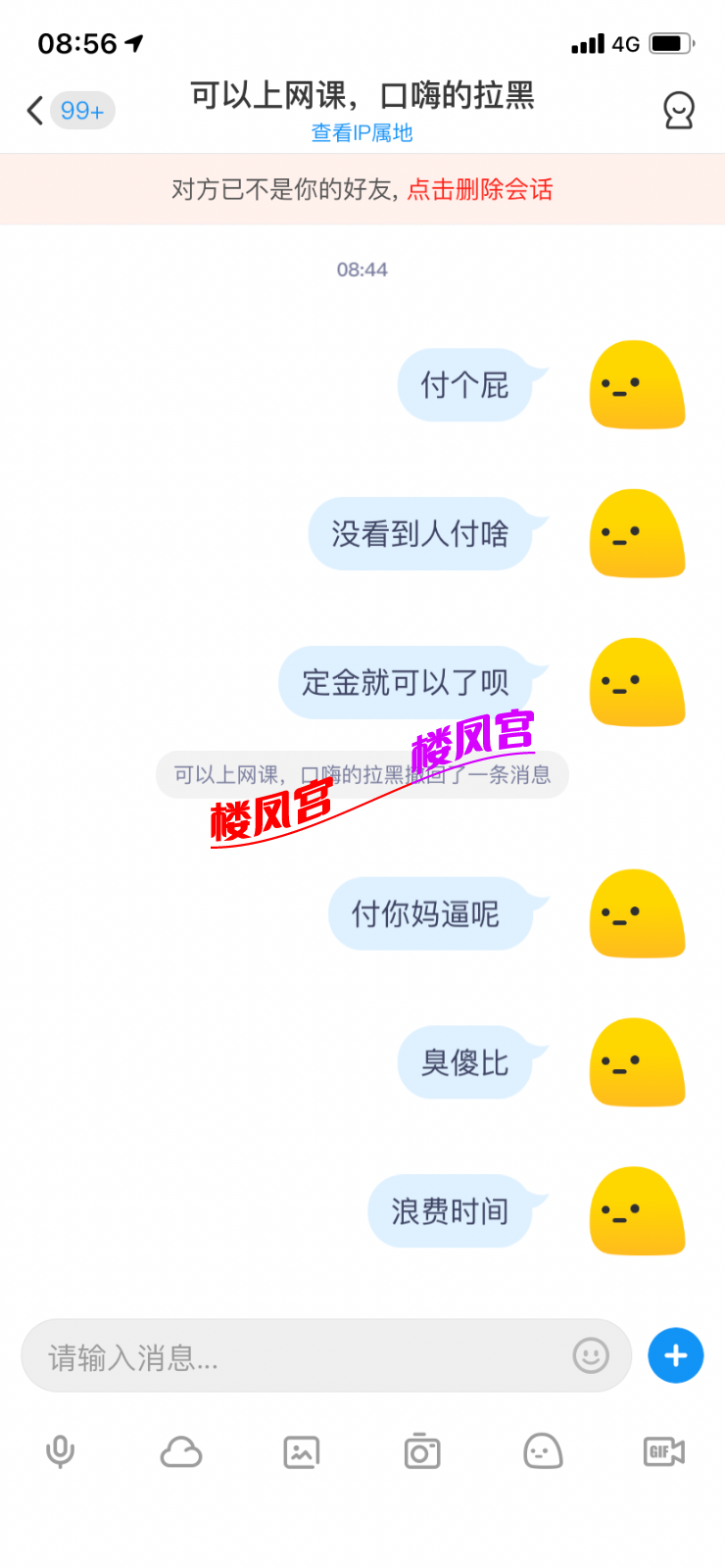The width and height of the screenshot is (725, 1568).
Task: Select the "定金就可以了呗" message bubble
Action: 409,683
